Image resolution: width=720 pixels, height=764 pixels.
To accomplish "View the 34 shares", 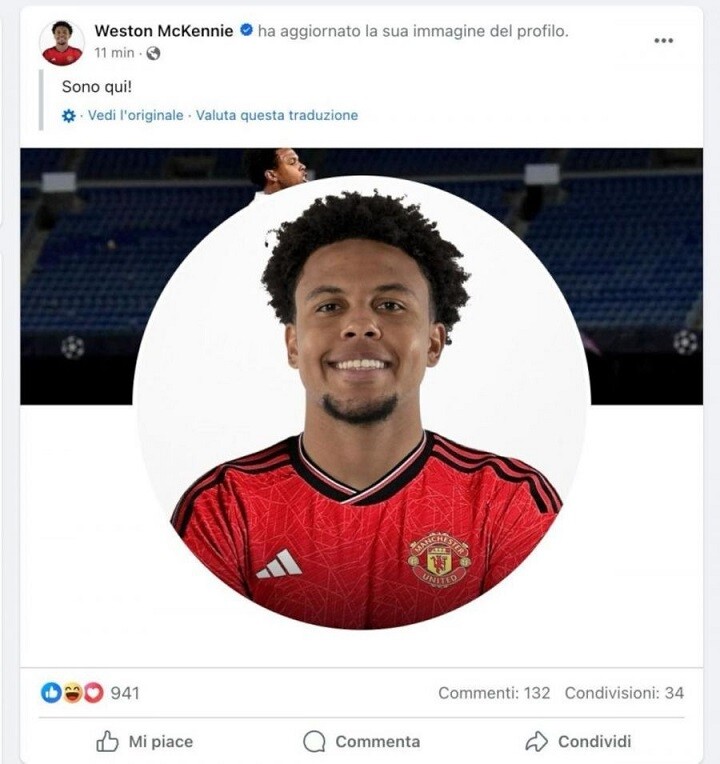I will [x=624, y=693].
